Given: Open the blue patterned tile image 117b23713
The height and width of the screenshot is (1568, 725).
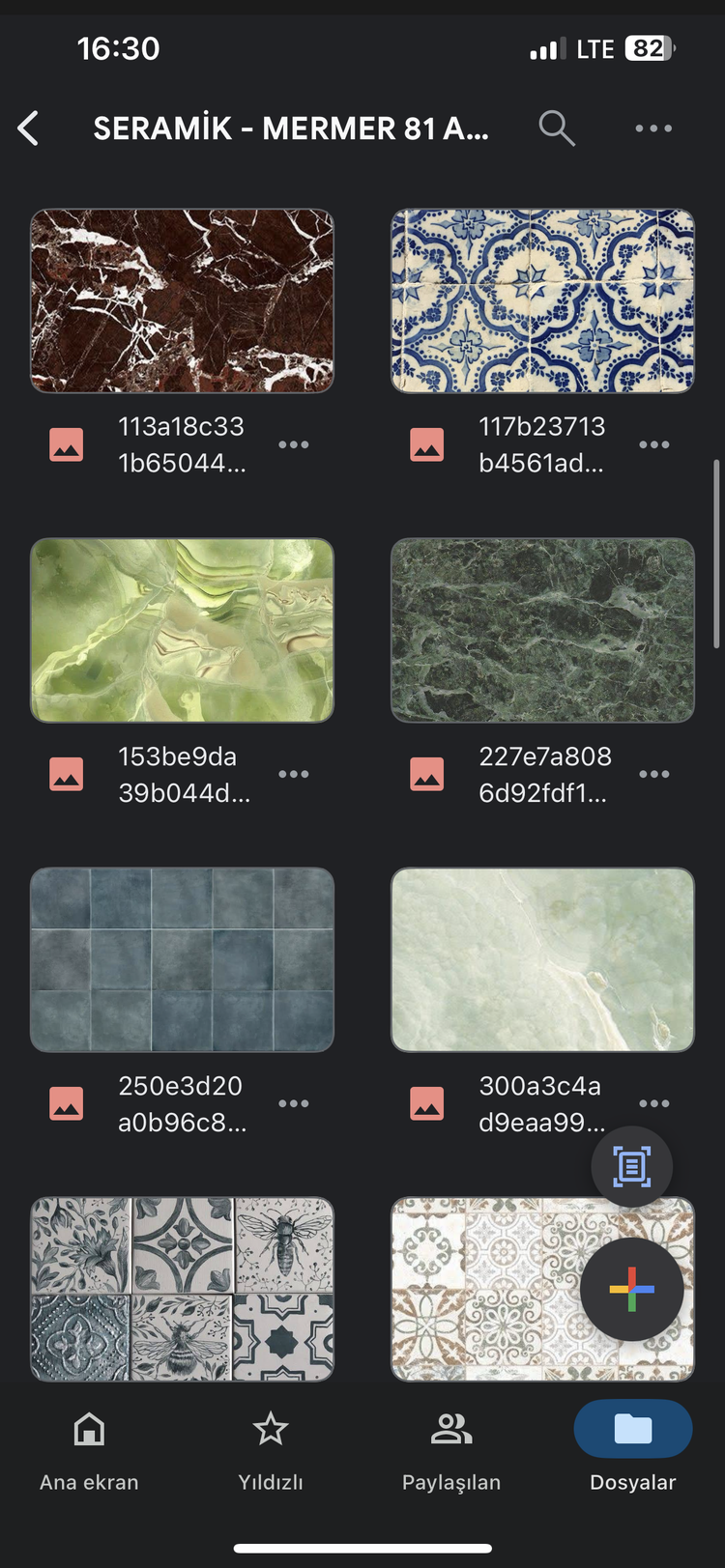Looking at the screenshot, I should 542,300.
